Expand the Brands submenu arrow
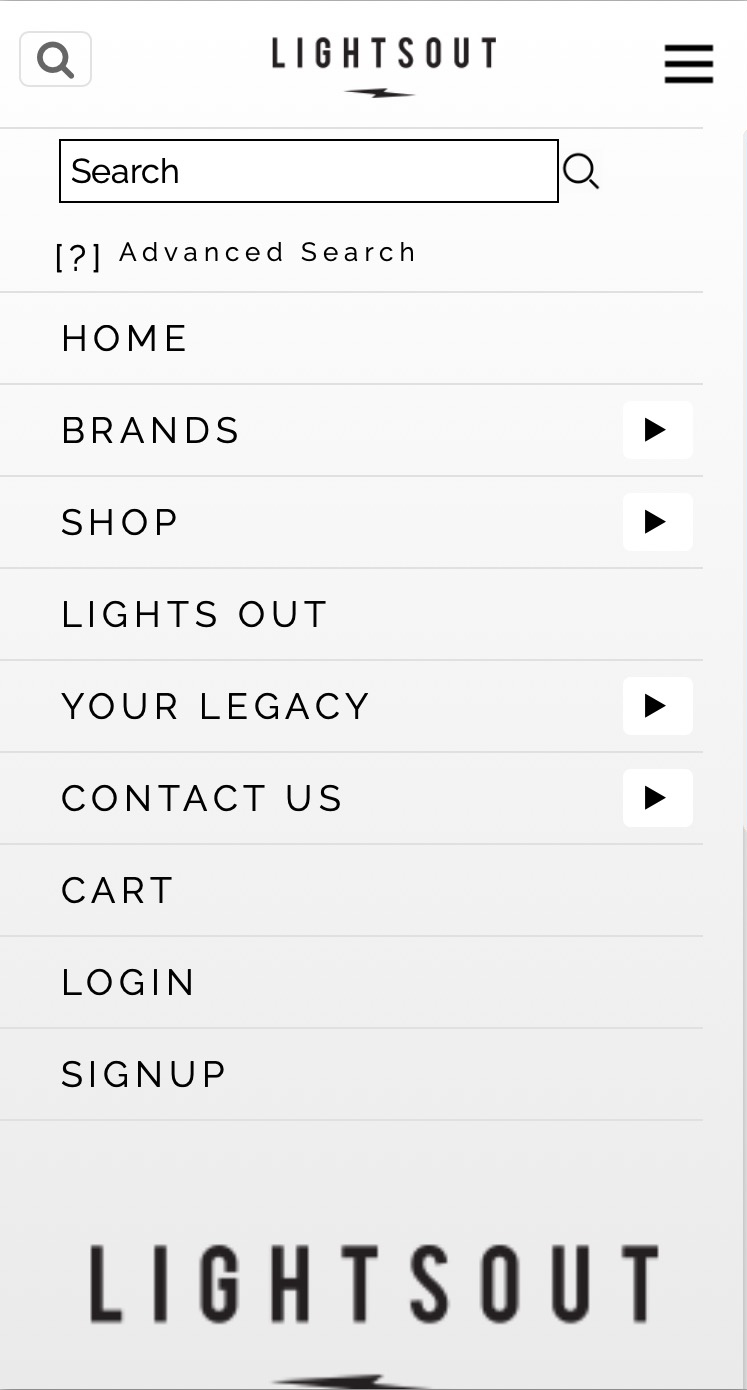747x1390 pixels. click(657, 430)
